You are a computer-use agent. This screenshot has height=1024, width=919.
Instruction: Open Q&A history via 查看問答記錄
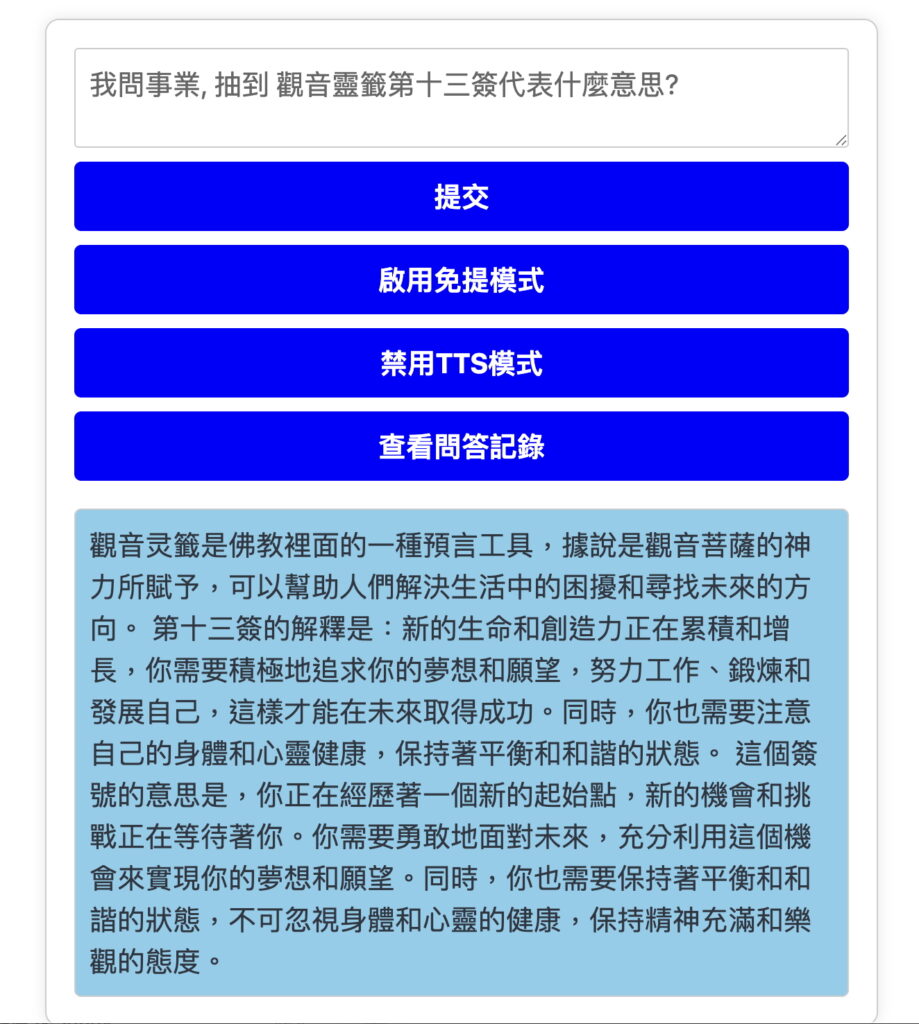[460, 446]
